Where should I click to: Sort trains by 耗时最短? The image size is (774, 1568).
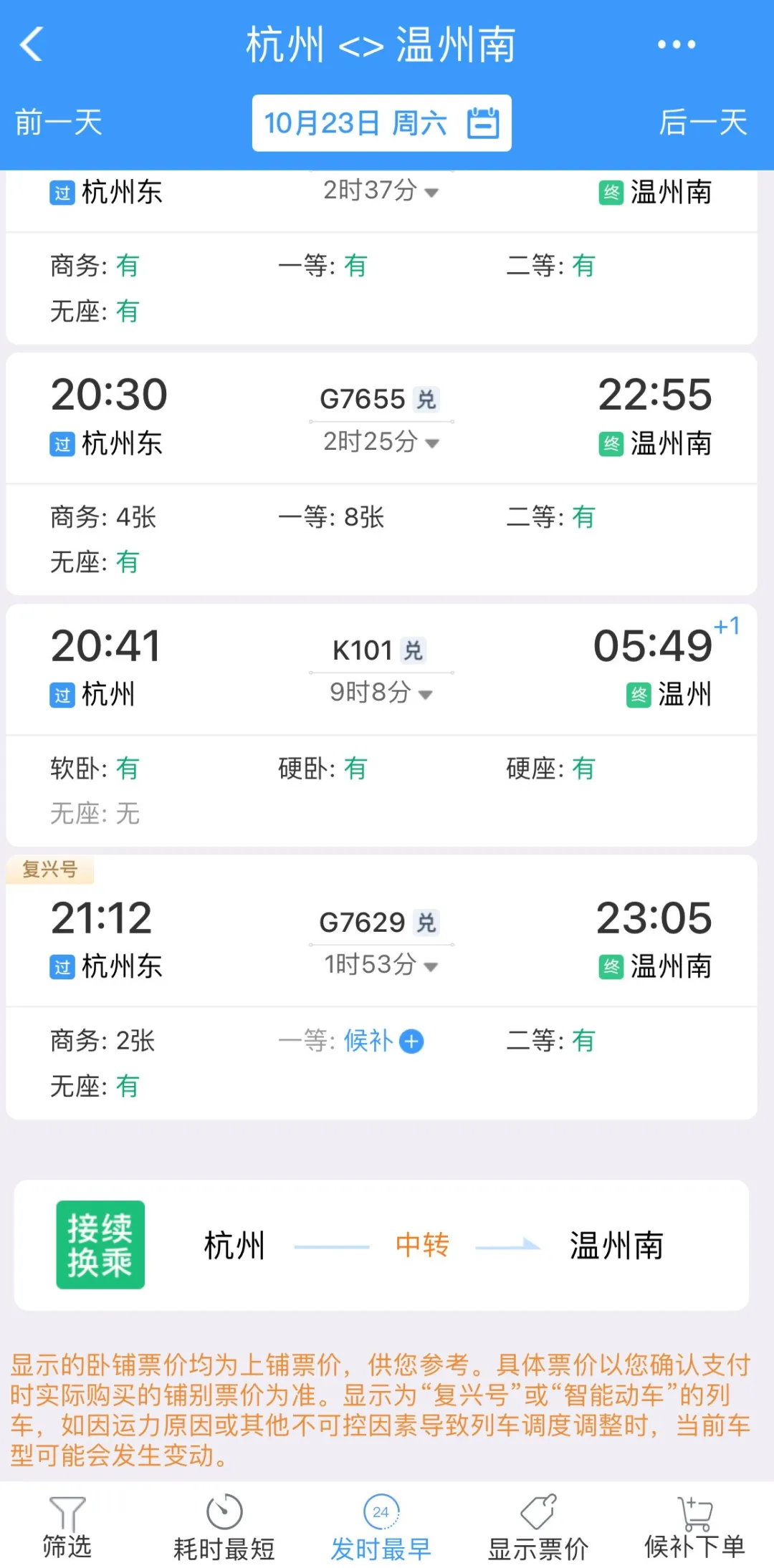point(224,1526)
